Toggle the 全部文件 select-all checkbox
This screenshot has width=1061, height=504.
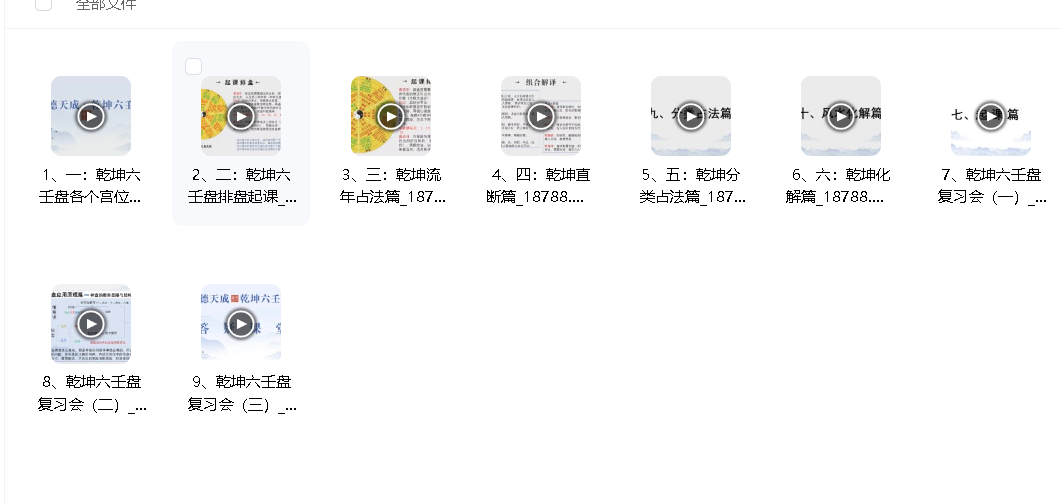point(43,4)
